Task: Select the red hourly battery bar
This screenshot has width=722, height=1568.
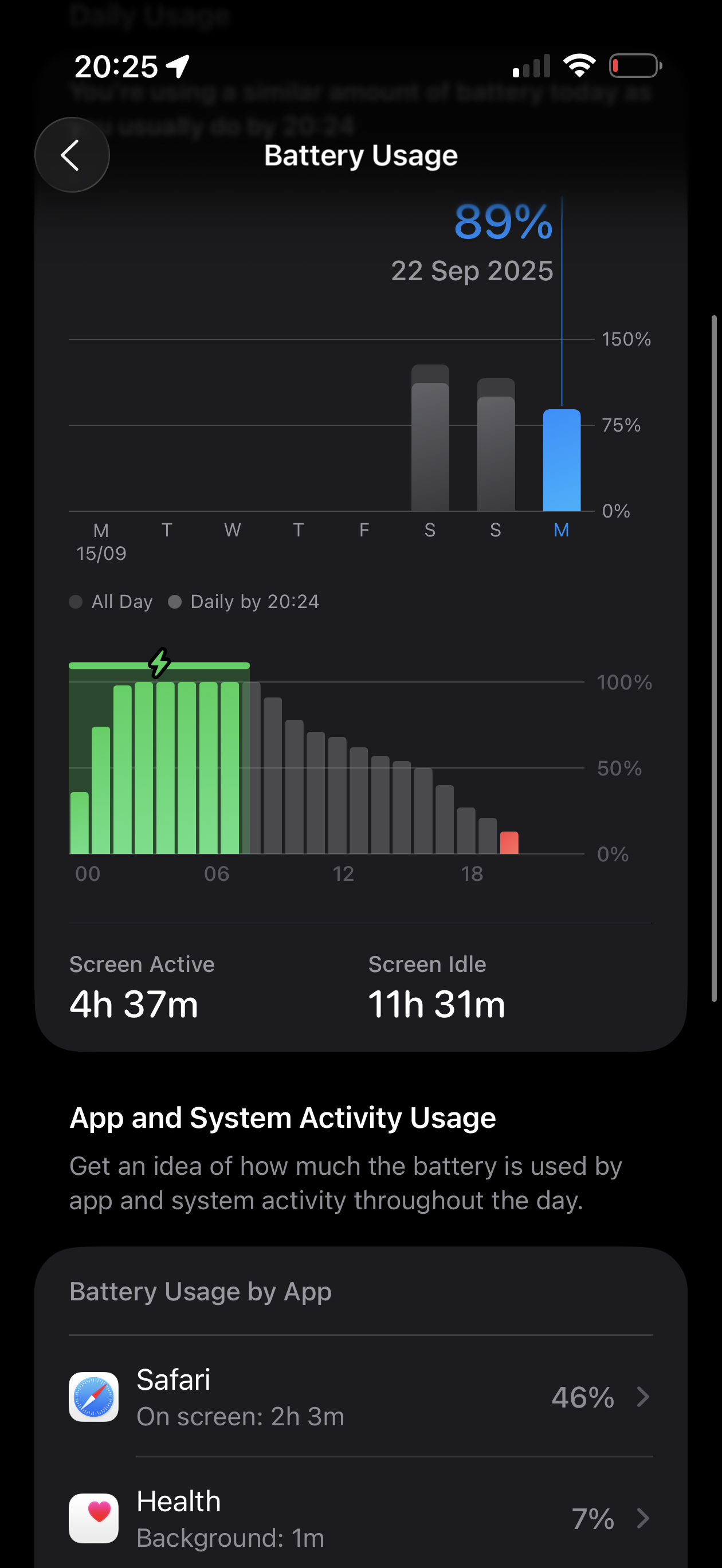Action: pyautogui.click(x=509, y=843)
